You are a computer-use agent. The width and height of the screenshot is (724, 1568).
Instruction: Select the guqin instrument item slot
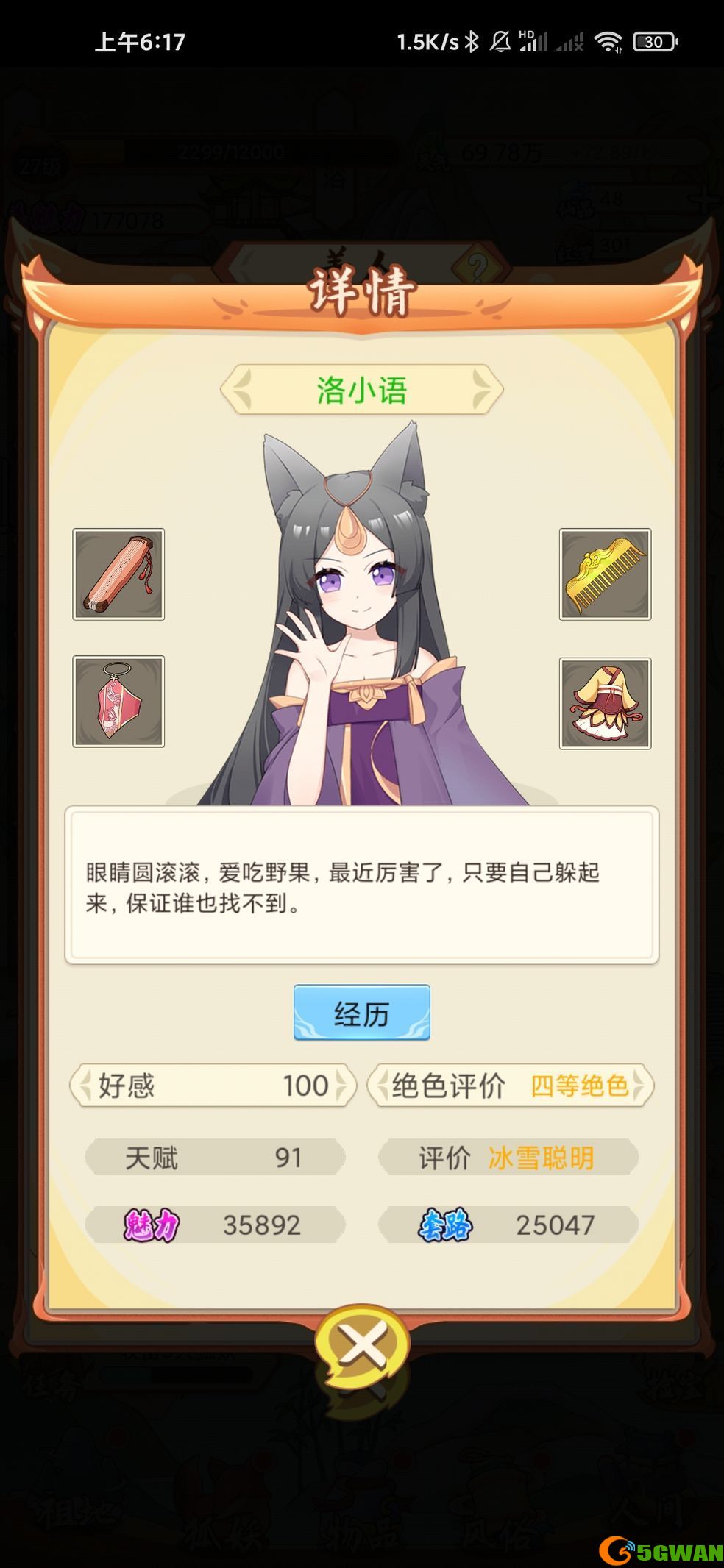pos(118,574)
